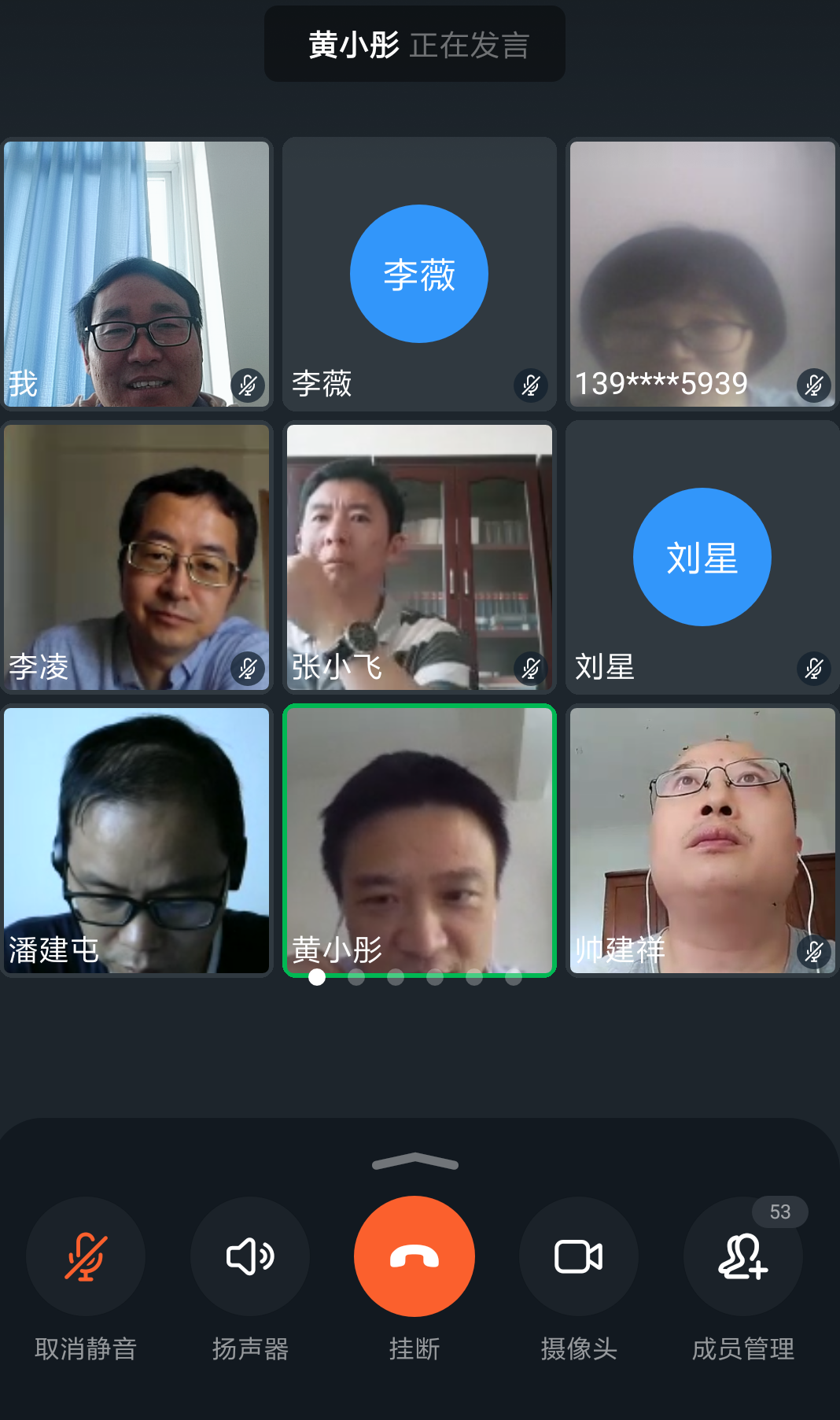Unmute microphone via 取消静音
Viewport: 840px width, 1420px height.
pyautogui.click(x=86, y=1256)
